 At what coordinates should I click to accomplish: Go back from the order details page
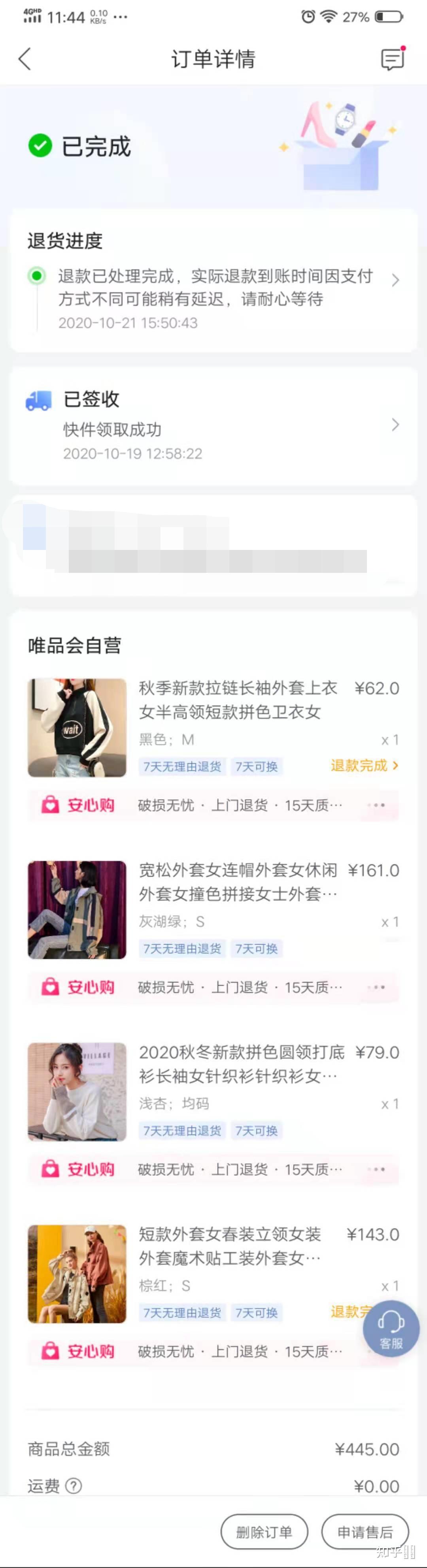[x=25, y=59]
